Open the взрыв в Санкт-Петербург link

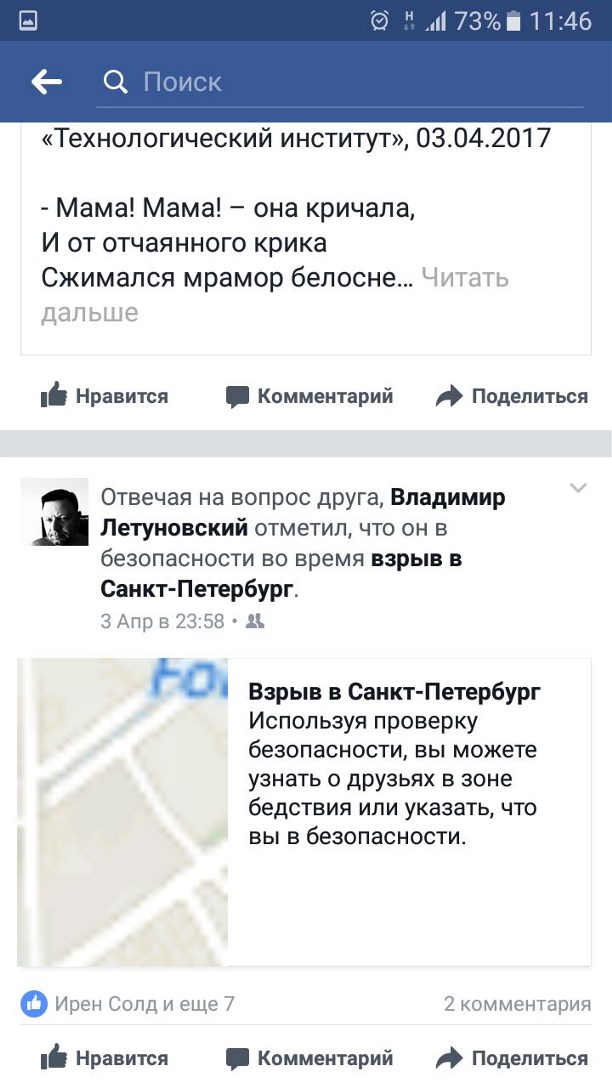(416, 560)
